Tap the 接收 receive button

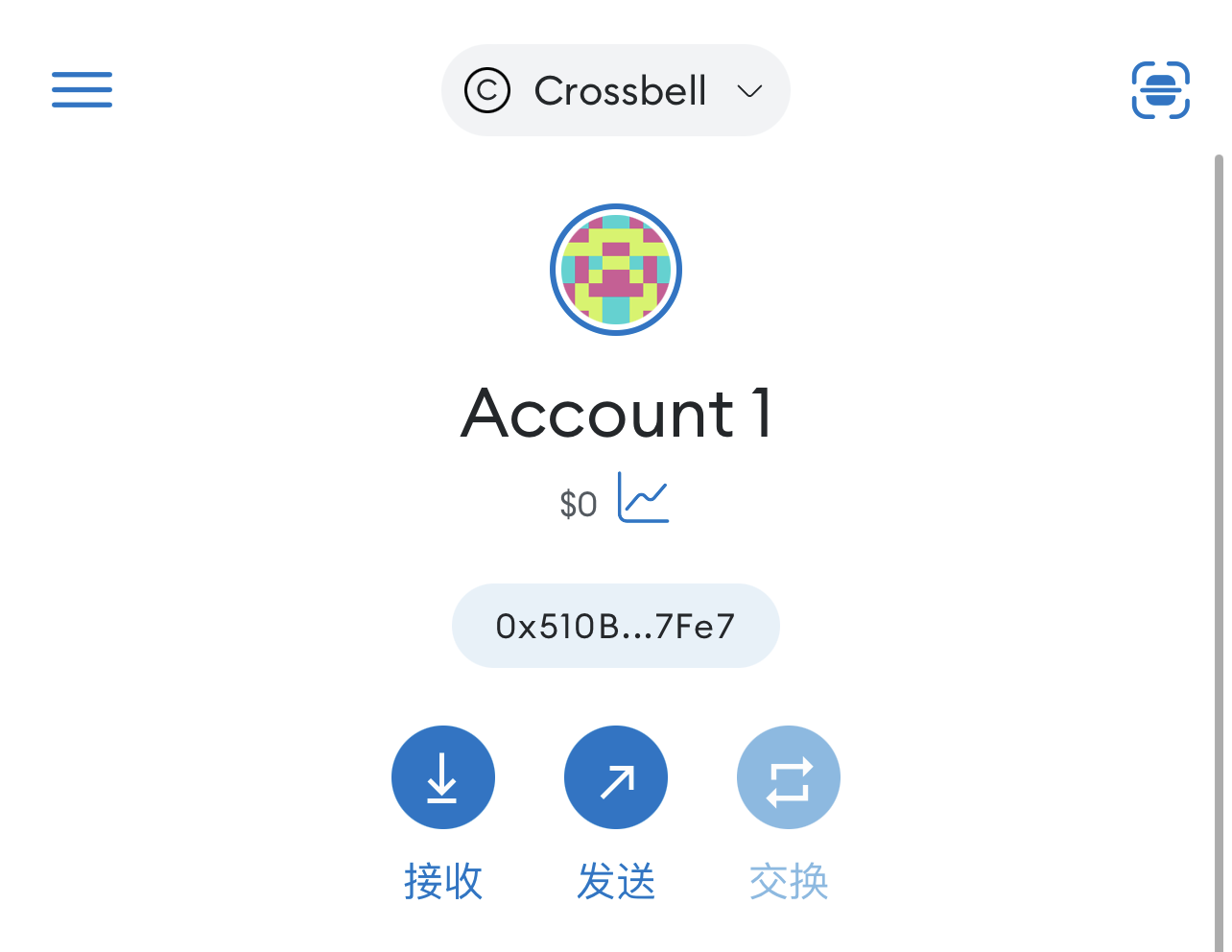click(443, 777)
